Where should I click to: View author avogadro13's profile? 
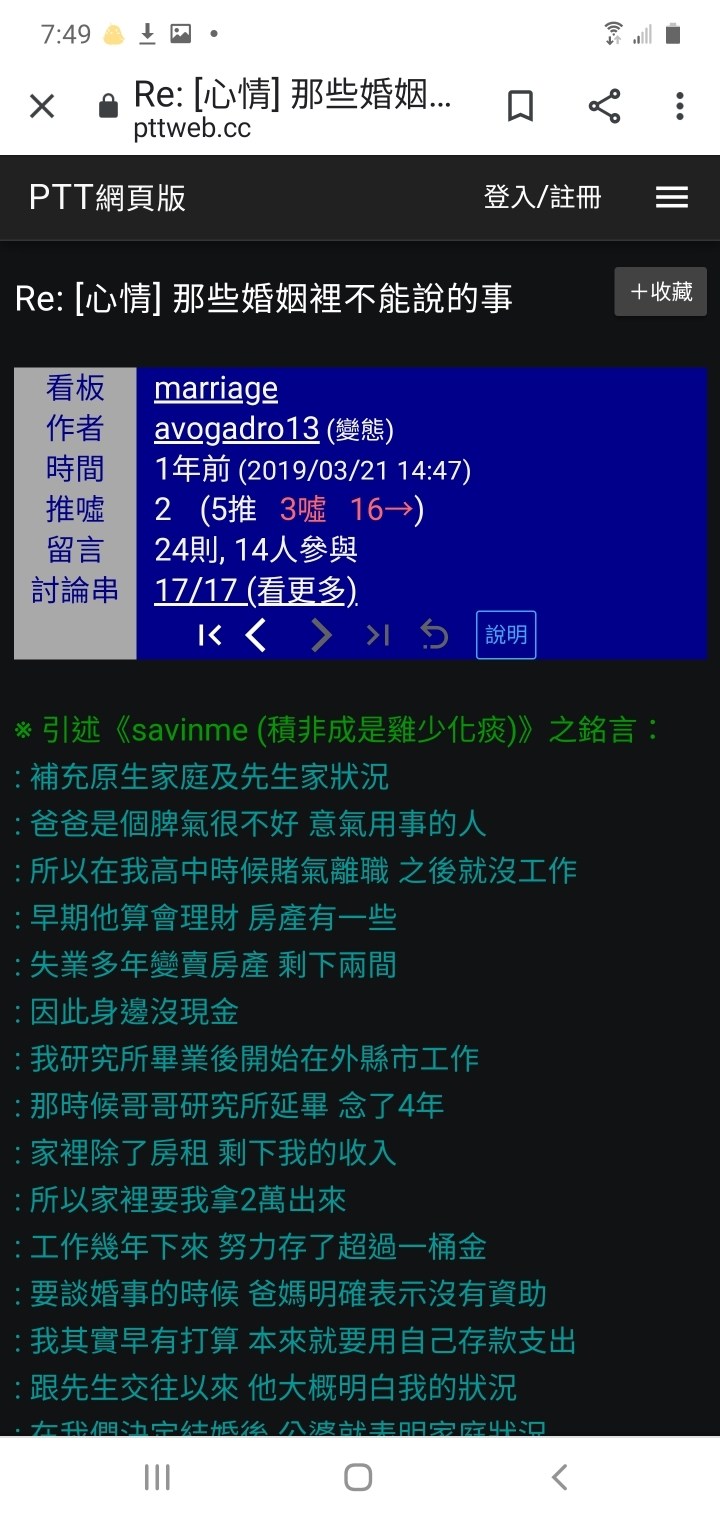(236, 429)
